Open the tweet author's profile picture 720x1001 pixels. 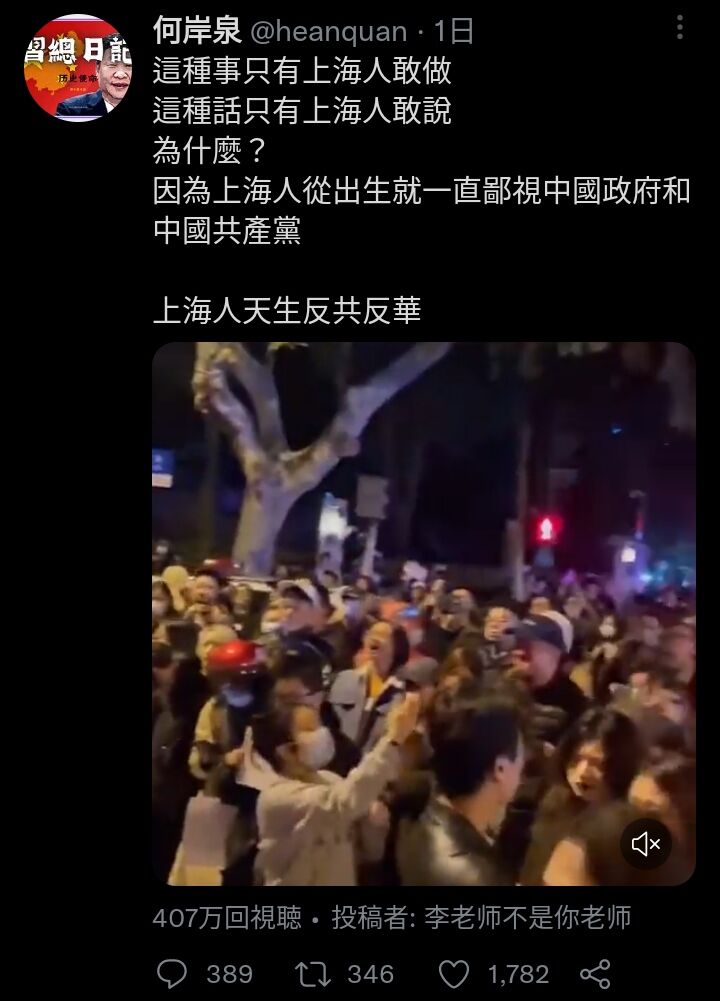(77, 66)
